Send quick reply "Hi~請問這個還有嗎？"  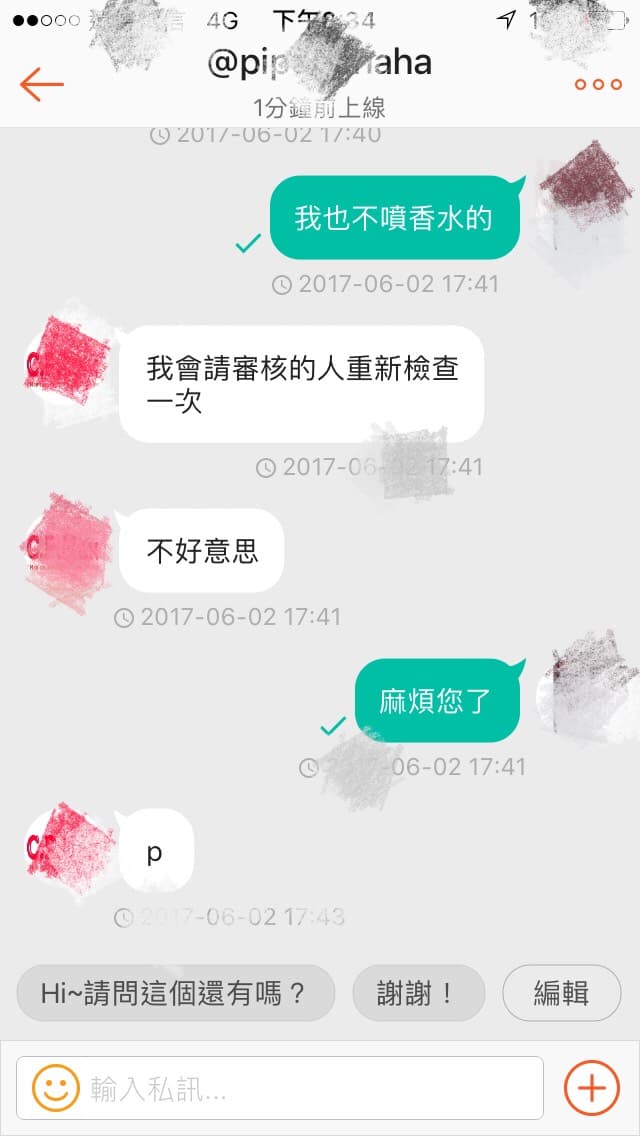175,993
